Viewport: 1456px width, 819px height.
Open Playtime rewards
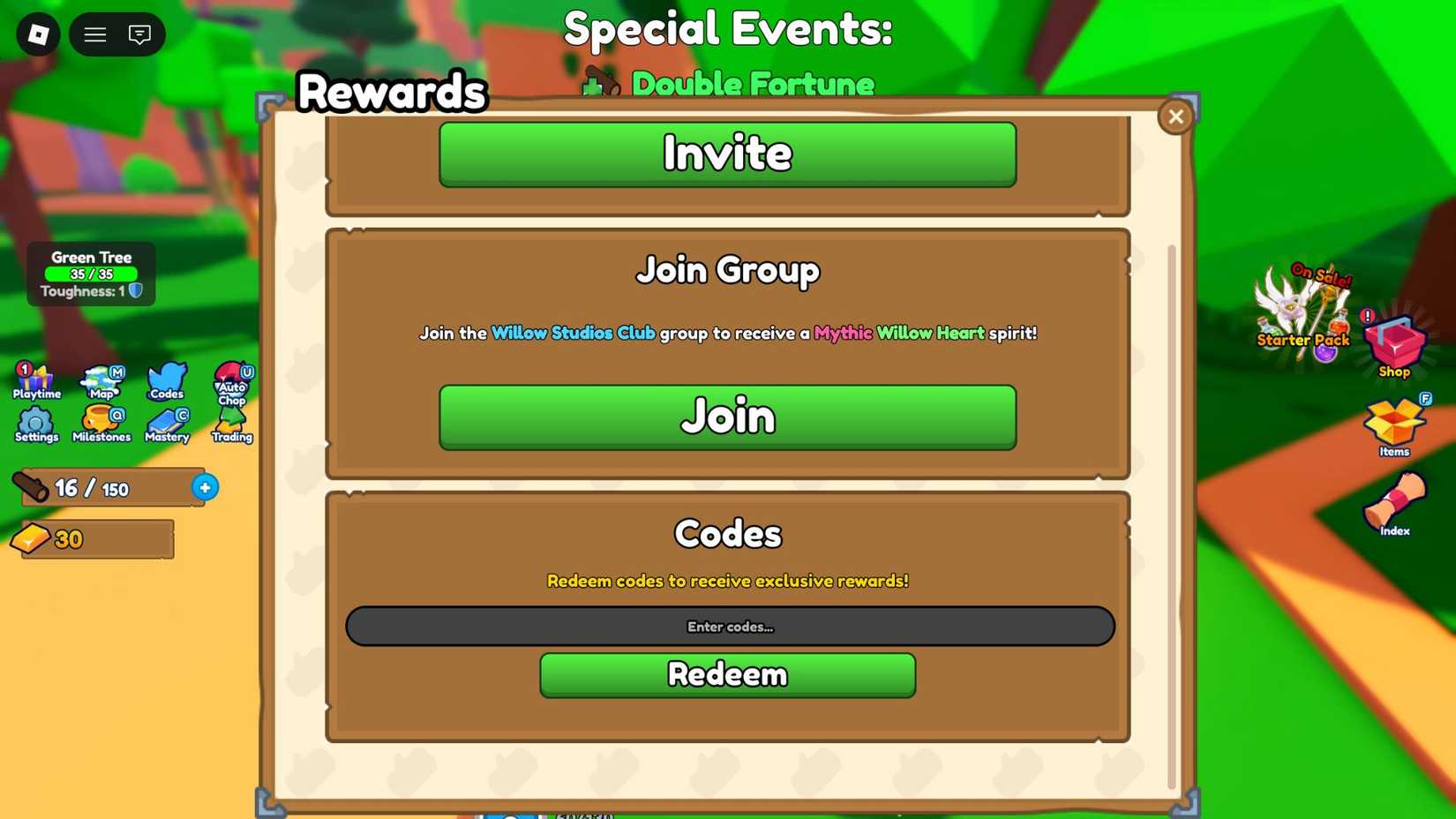pyautogui.click(x=36, y=381)
